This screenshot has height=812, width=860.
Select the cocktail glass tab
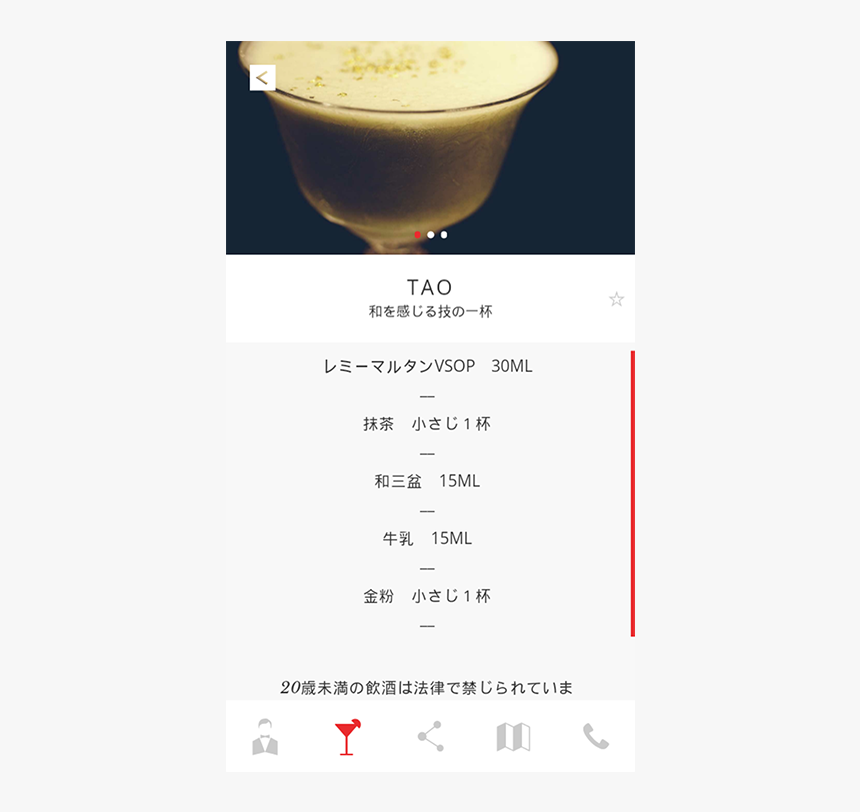click(x=346, y=737)
